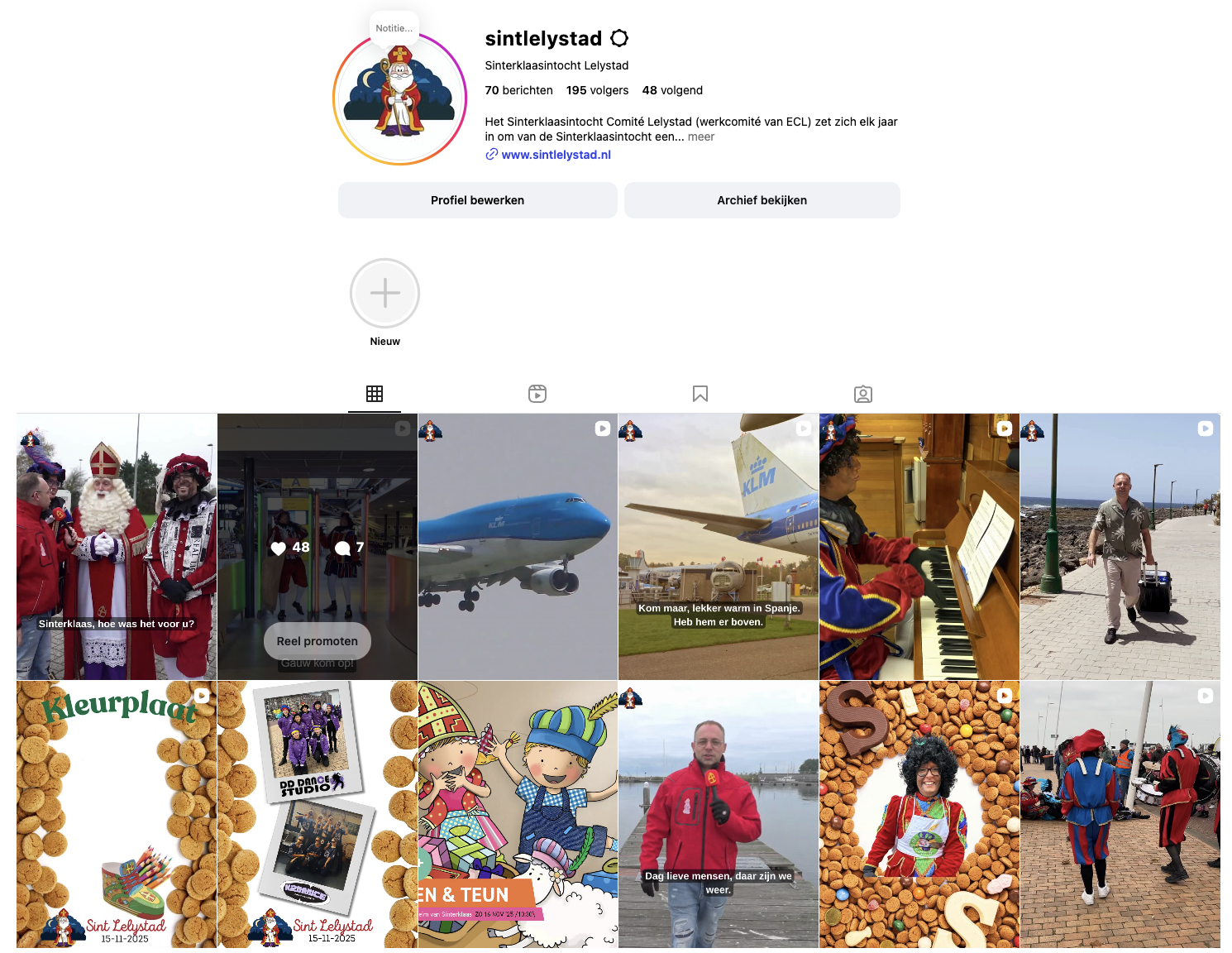Switch to the Reels tab

click(x=537, y=394)
